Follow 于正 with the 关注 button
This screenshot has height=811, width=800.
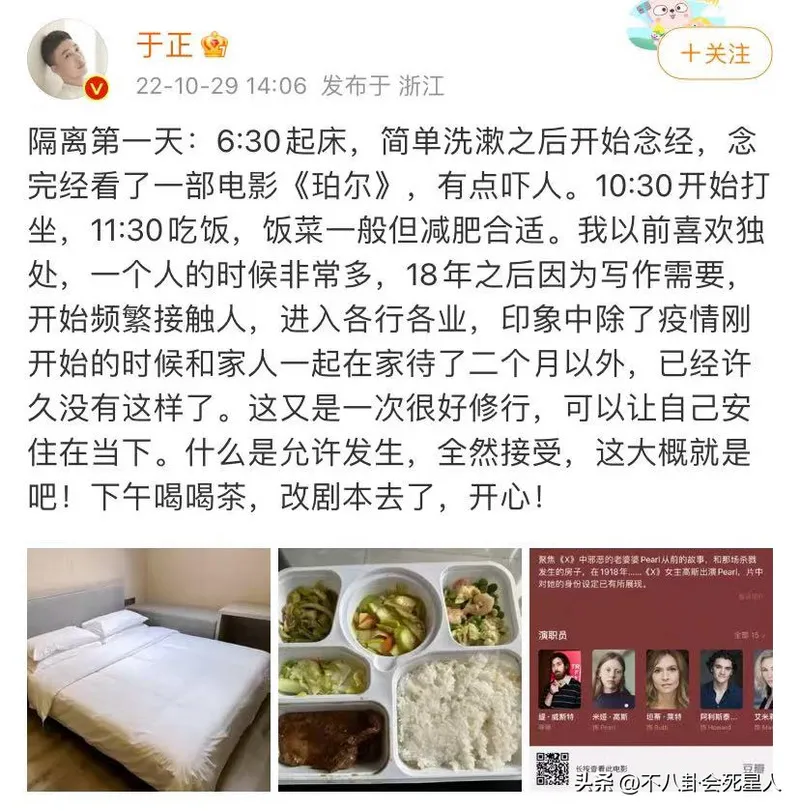[715, 52]
